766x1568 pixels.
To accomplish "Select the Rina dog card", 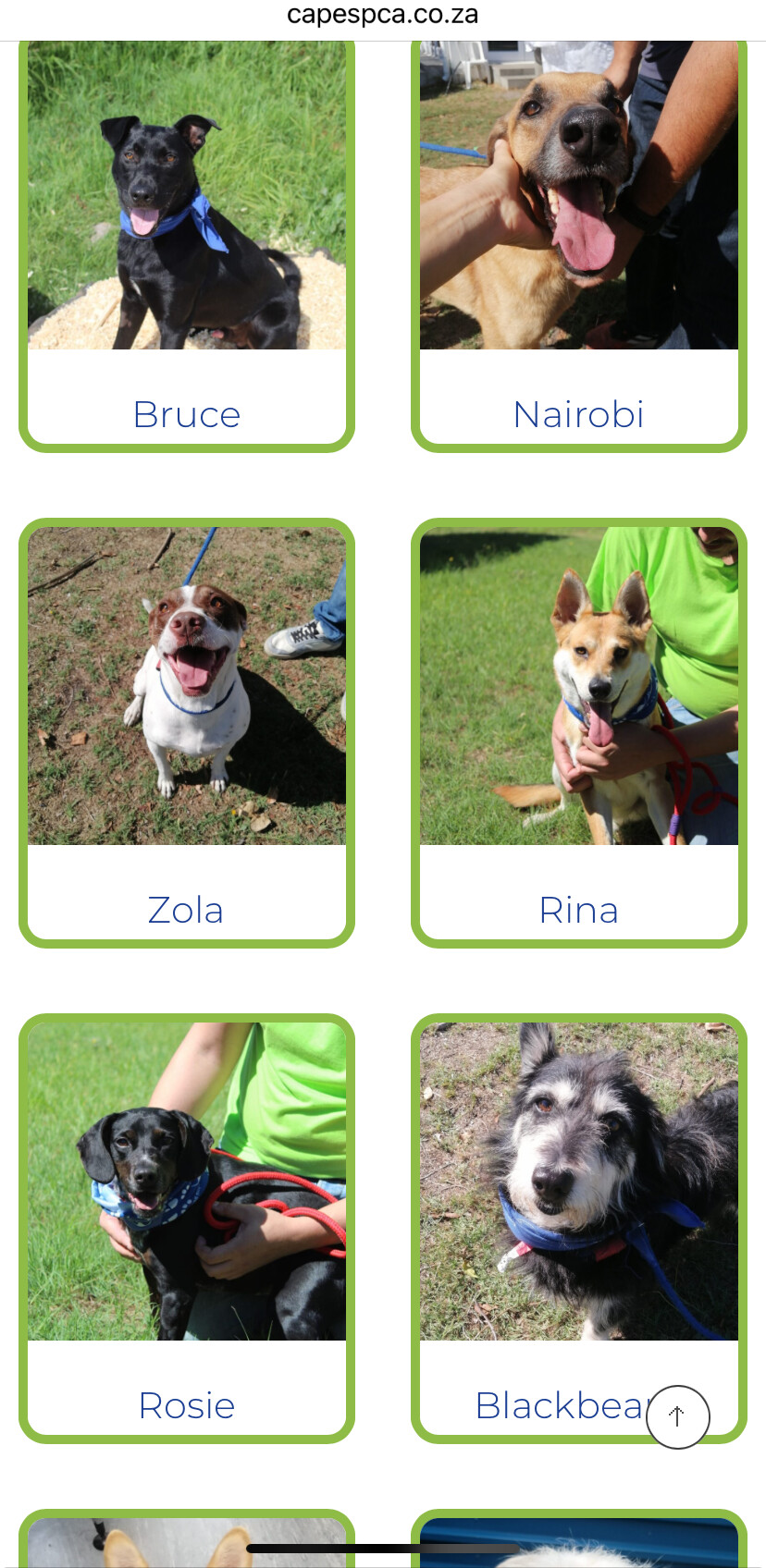I will [x=578, y=730].
